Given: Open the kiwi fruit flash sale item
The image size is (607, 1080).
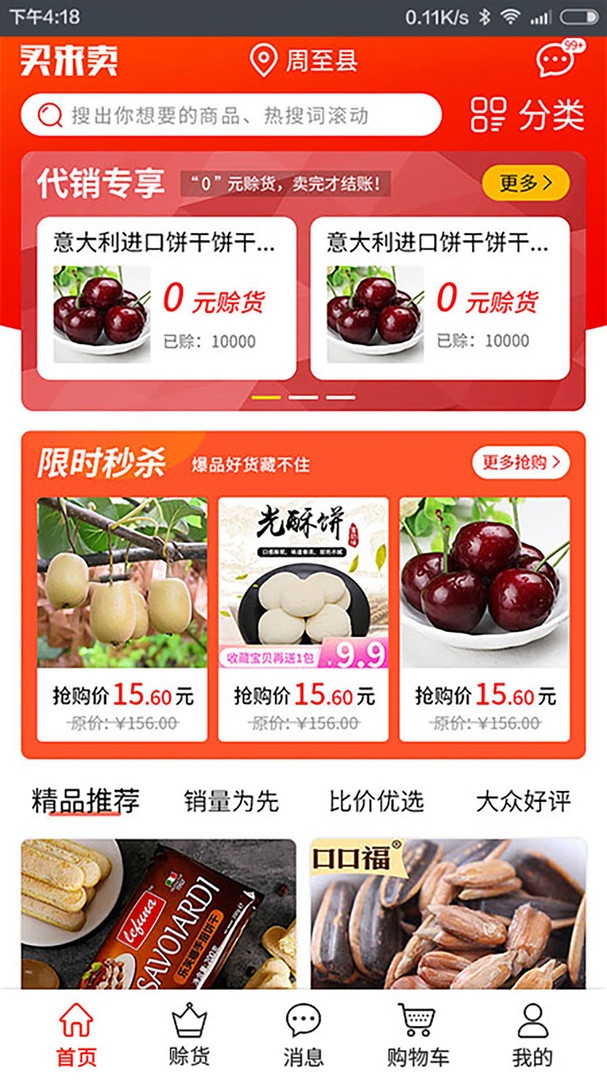Looking at the screenshot, I should [122, 619].
